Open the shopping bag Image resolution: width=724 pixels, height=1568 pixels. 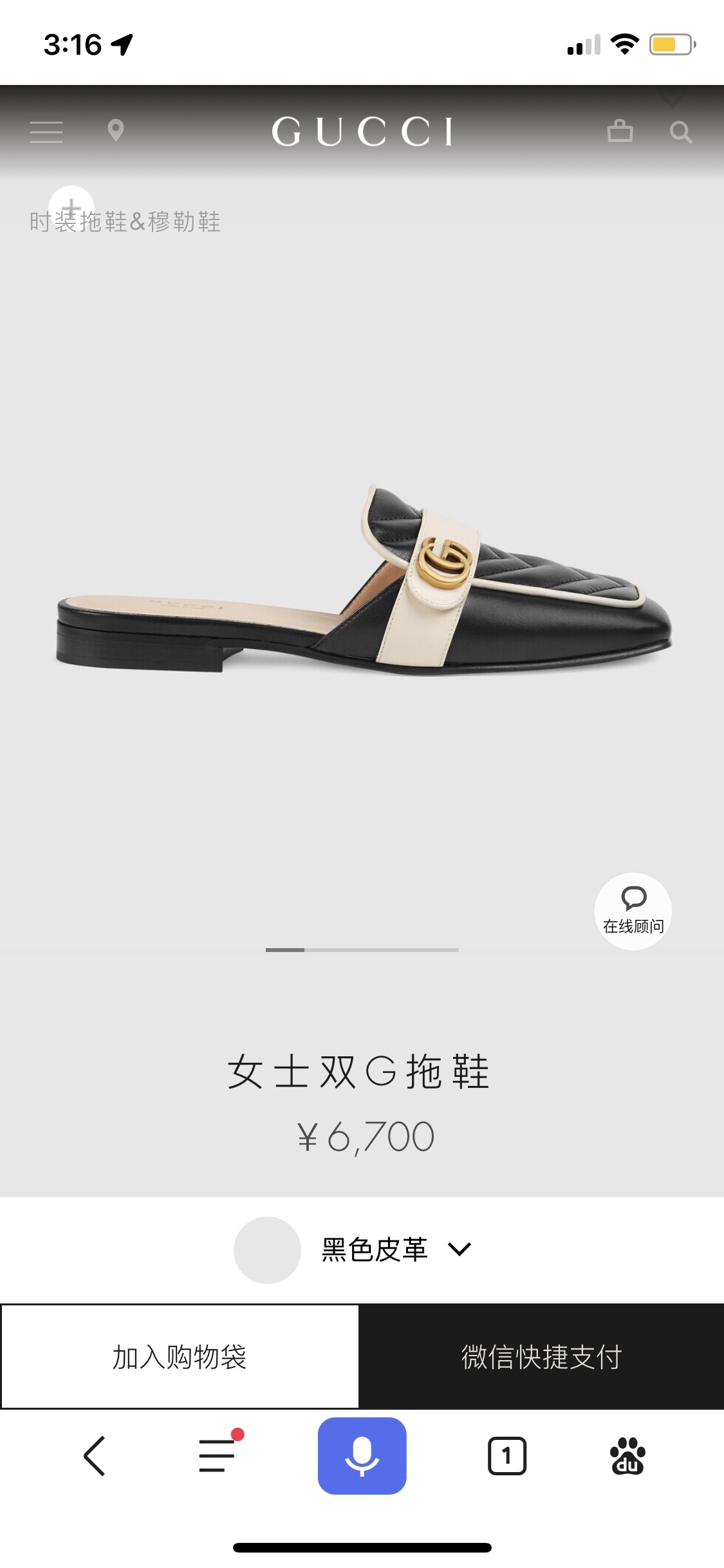point(620,131)
